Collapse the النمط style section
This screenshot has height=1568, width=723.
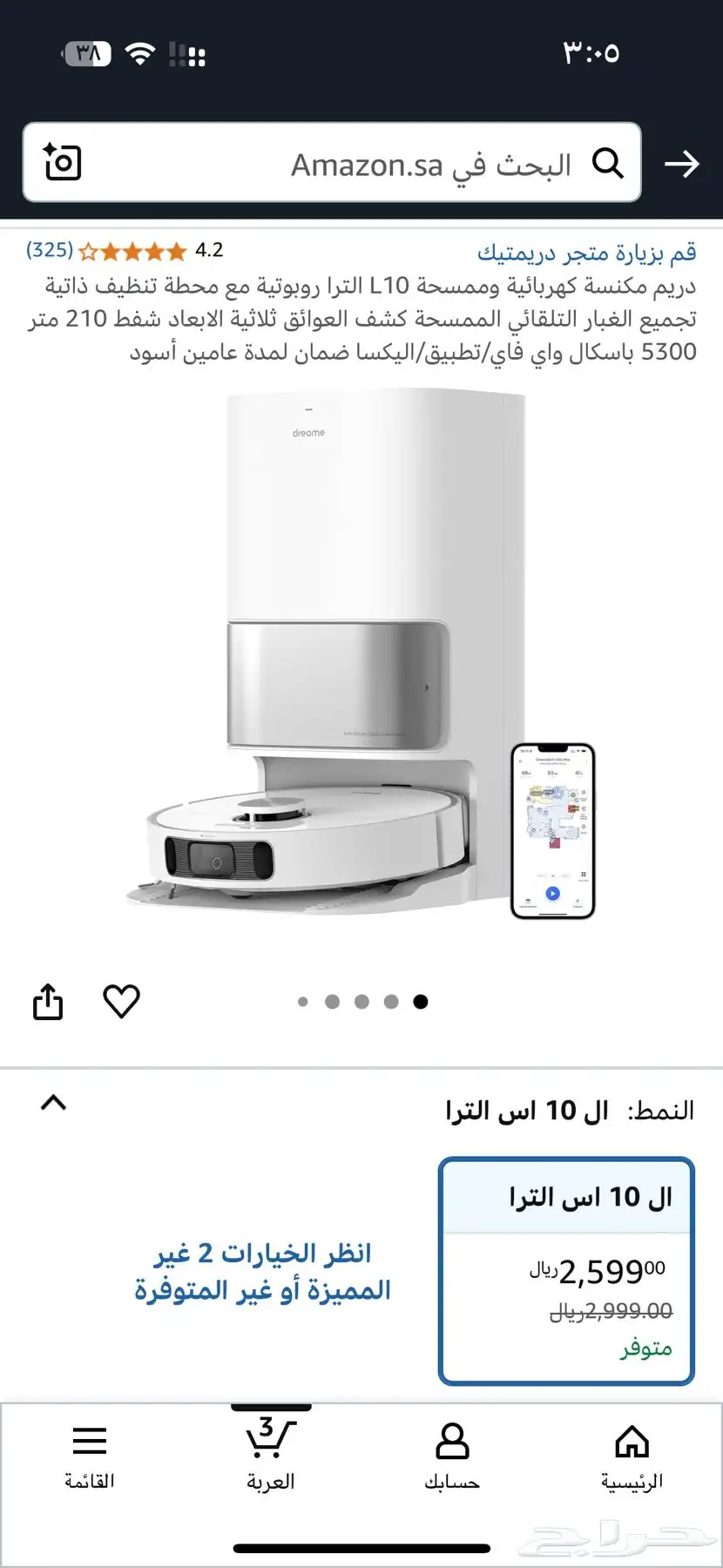[x=53, y=1103]
